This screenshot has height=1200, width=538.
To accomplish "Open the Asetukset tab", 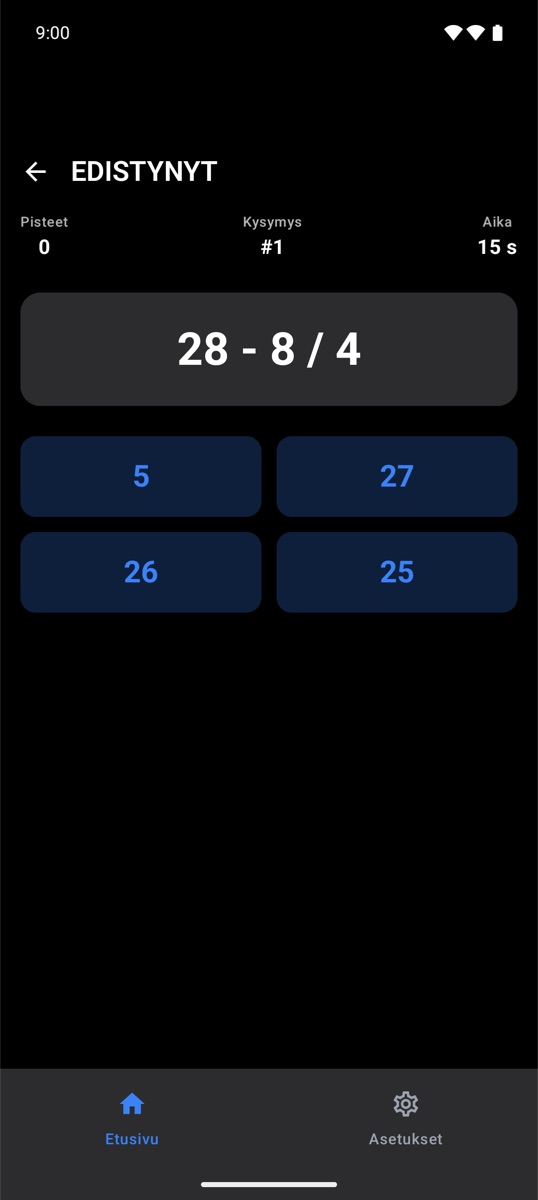I will coord(405,1119).
